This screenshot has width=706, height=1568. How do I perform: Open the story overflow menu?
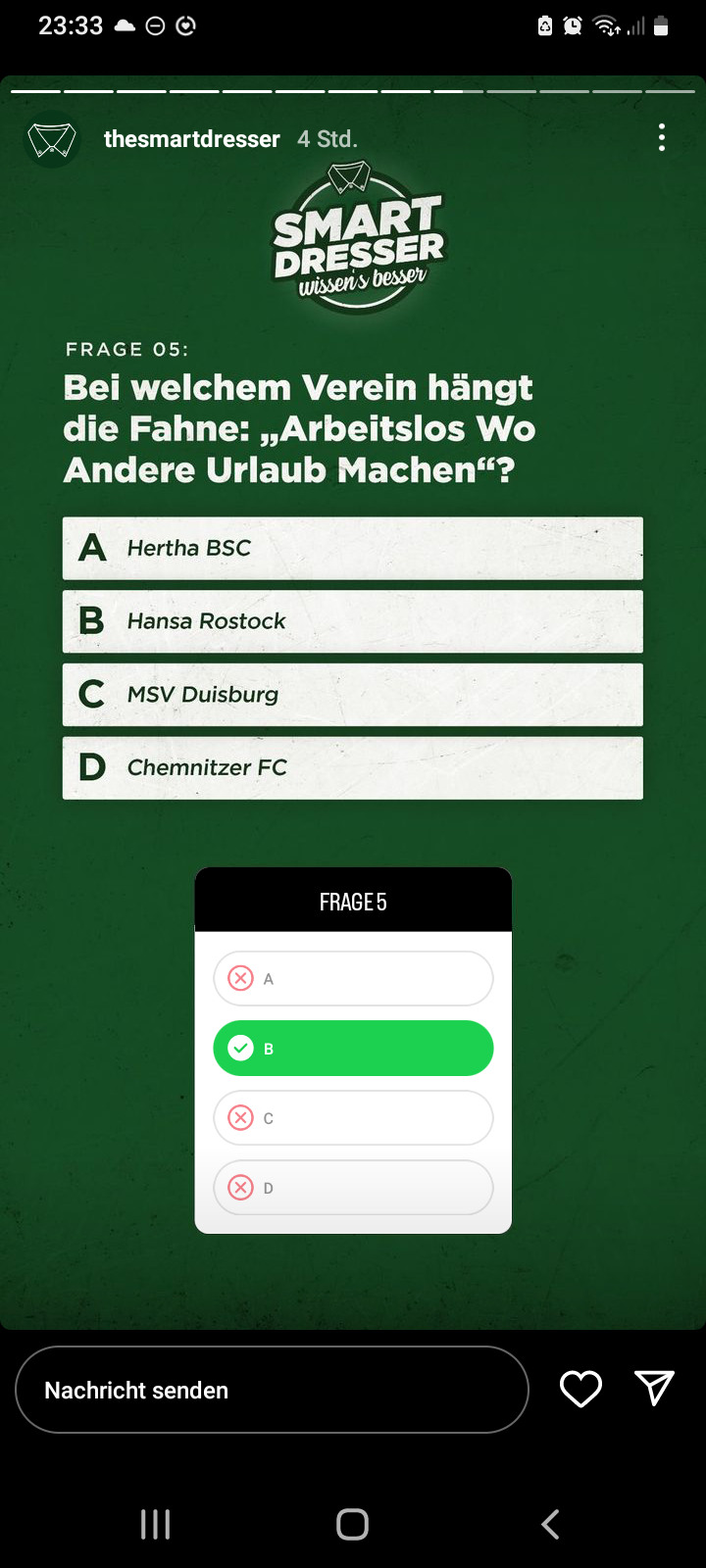click(662, 138)
